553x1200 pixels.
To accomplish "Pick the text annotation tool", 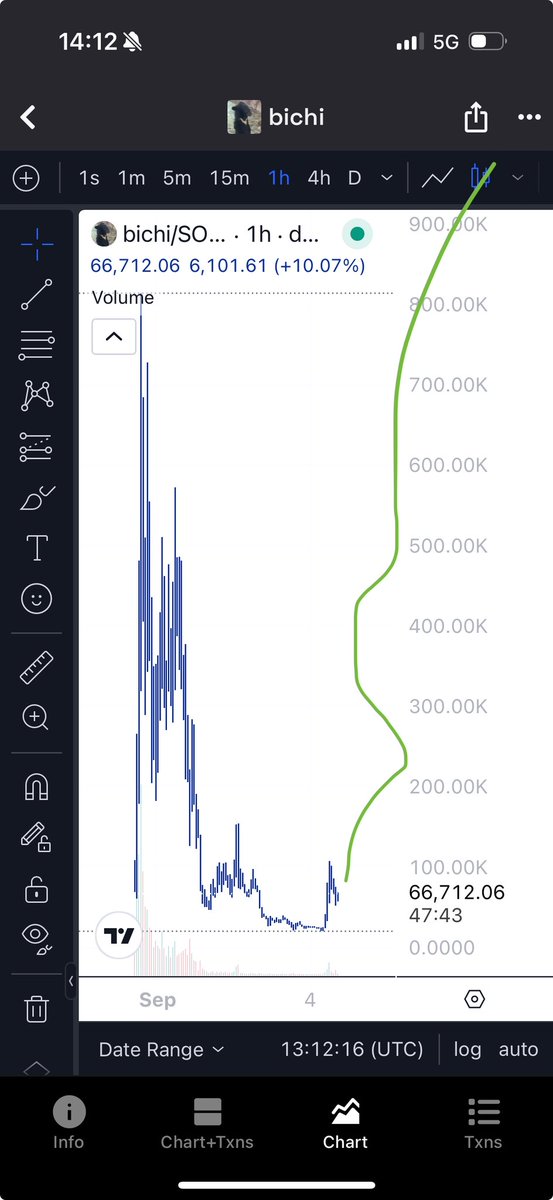I will coord(36,547).
